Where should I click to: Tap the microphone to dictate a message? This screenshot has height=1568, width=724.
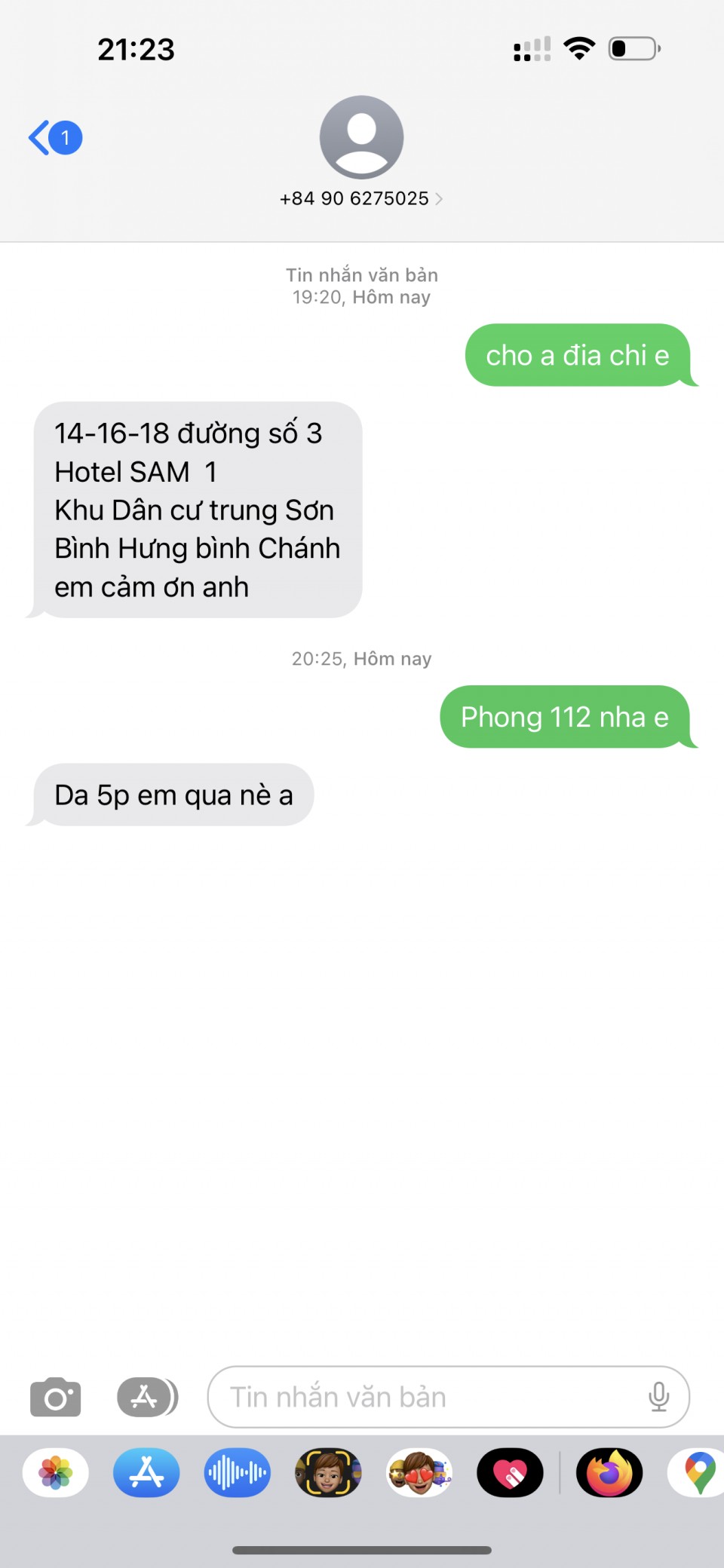tap(658, 1398)
